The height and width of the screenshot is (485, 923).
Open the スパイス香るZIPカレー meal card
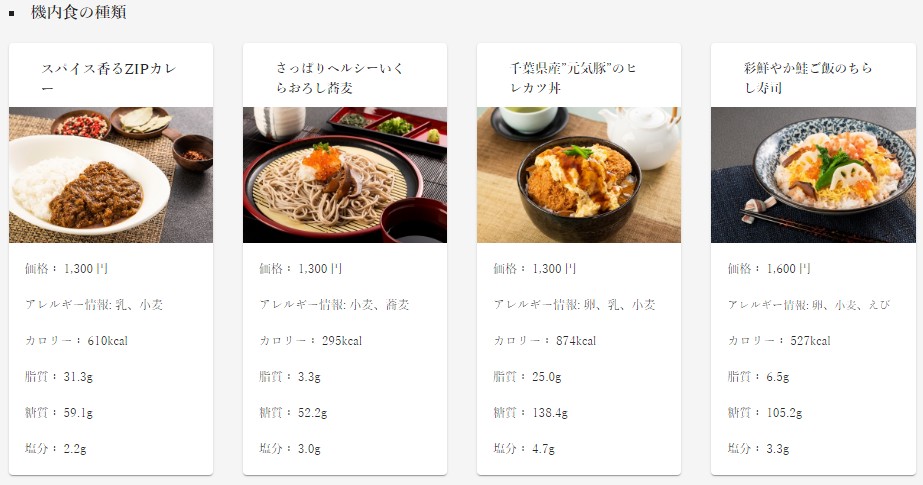click(x=110, y=175)
